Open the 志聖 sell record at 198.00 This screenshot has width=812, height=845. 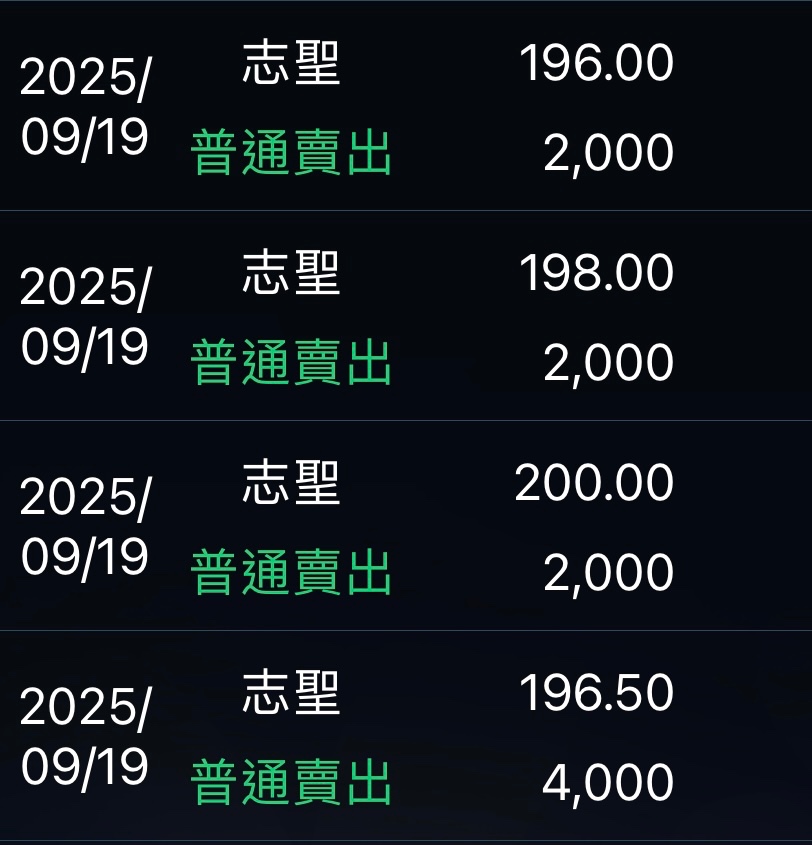point(406,316)
